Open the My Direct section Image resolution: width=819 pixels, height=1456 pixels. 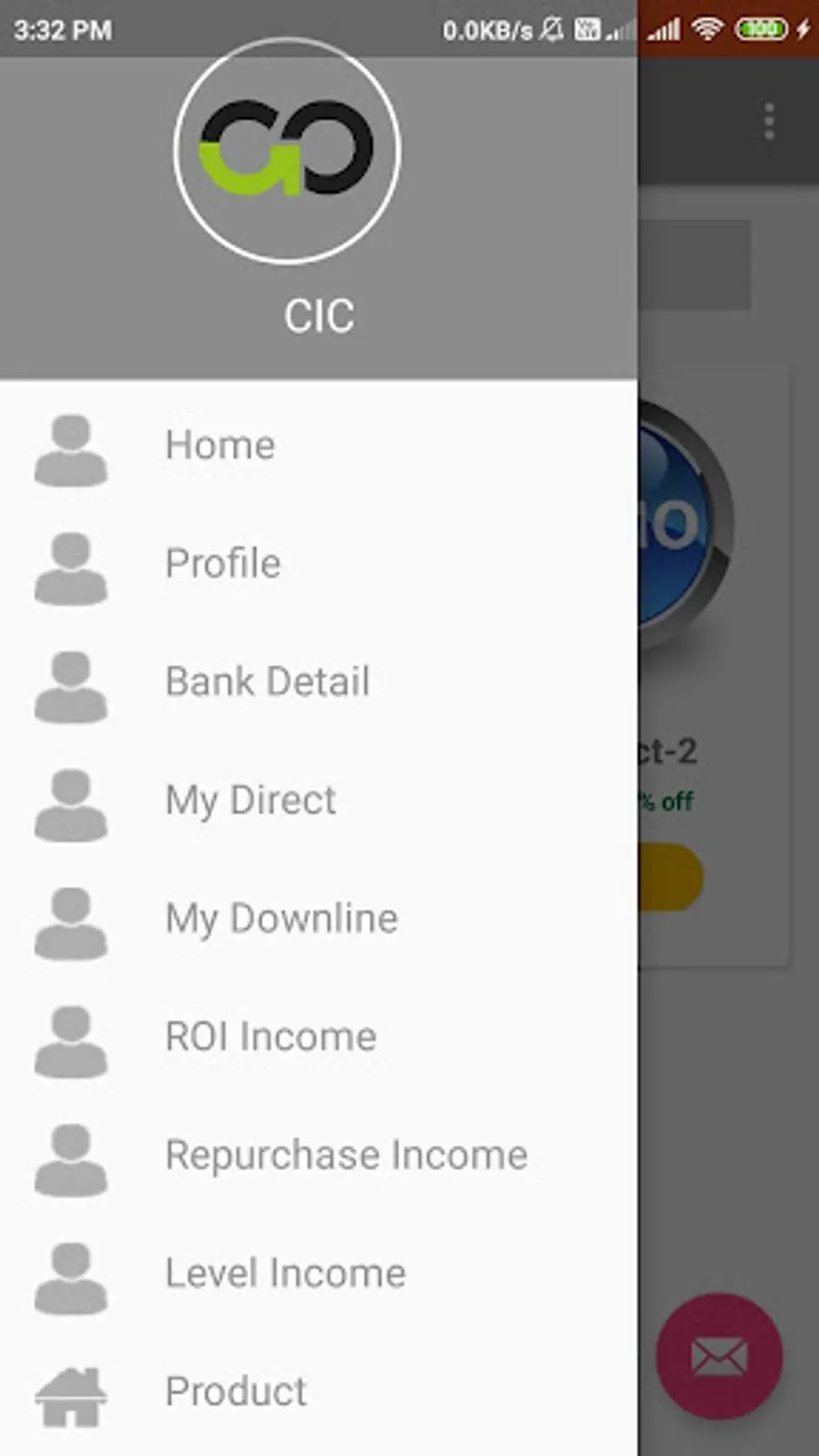click(x=250, y=800)
